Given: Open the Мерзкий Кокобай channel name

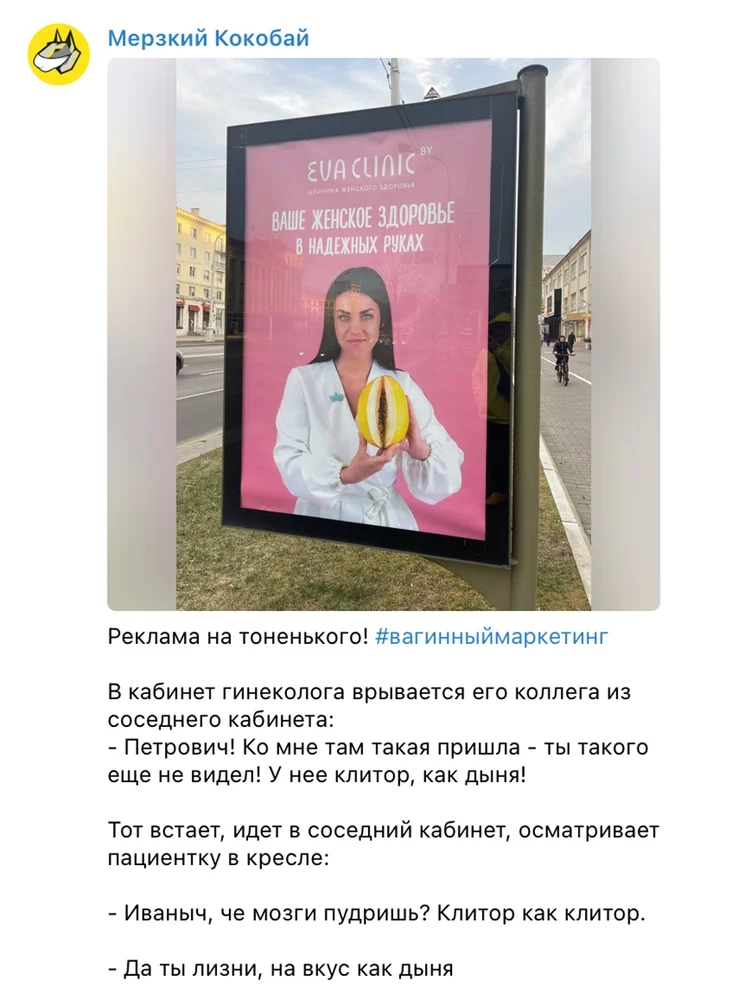Looking at the screenshot, I should click(208, 39).
